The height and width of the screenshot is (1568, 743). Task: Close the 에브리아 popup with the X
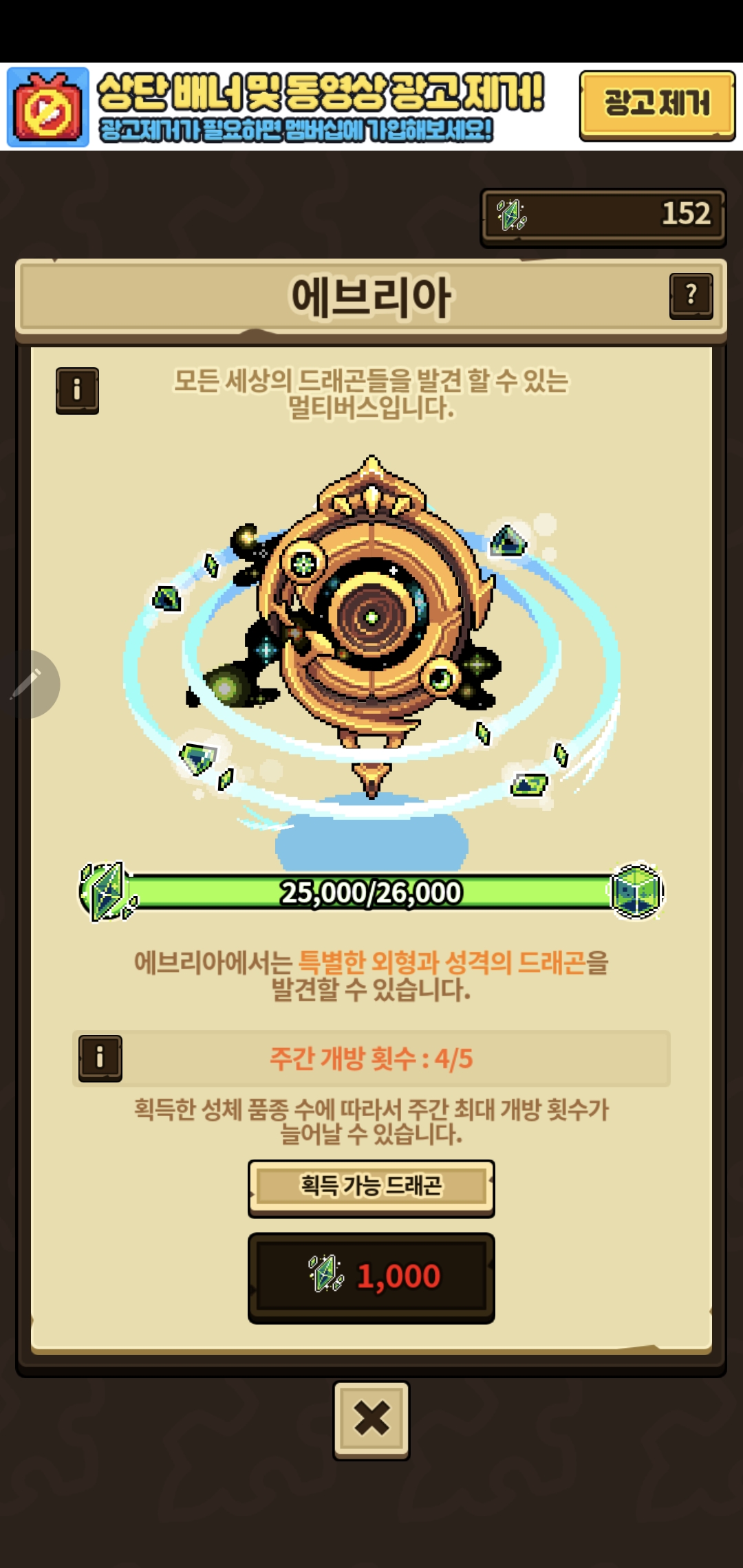pyautogui.click(x=371, y=1419)
